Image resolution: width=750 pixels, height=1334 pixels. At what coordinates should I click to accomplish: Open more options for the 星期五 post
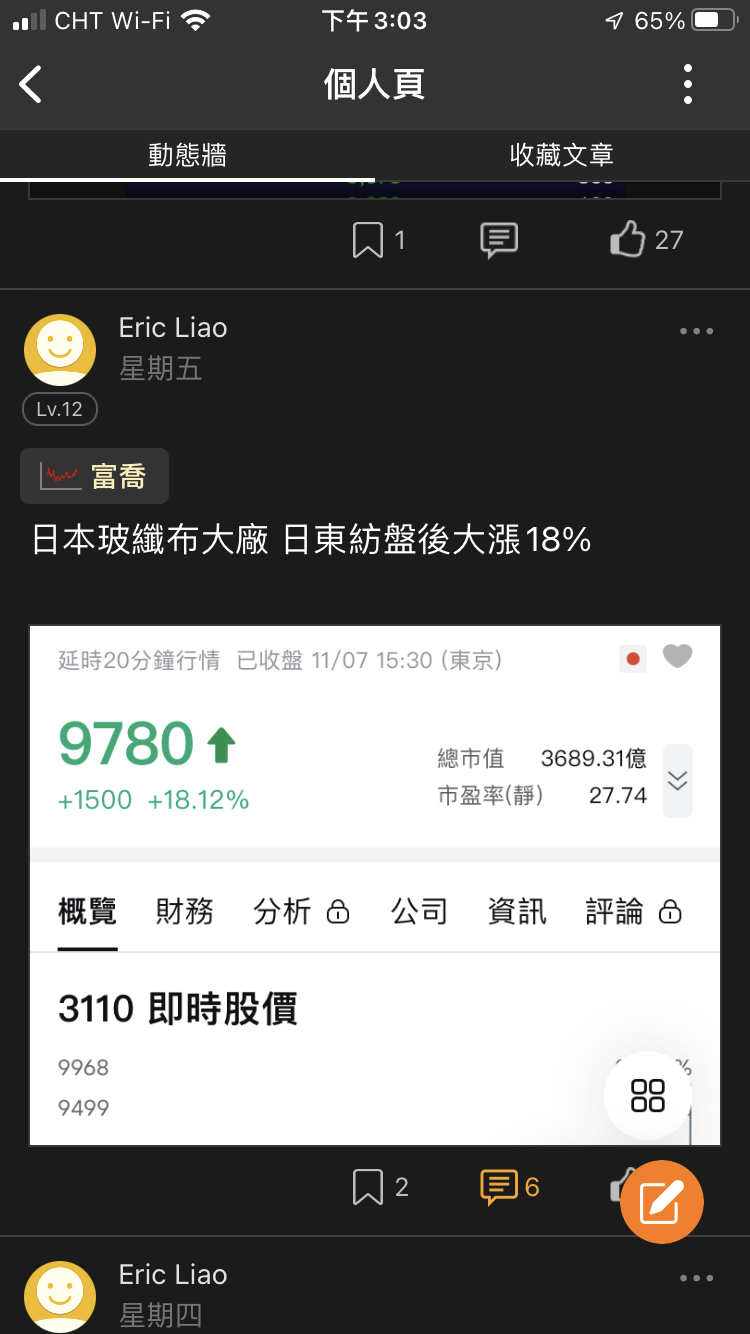[696, 331]
